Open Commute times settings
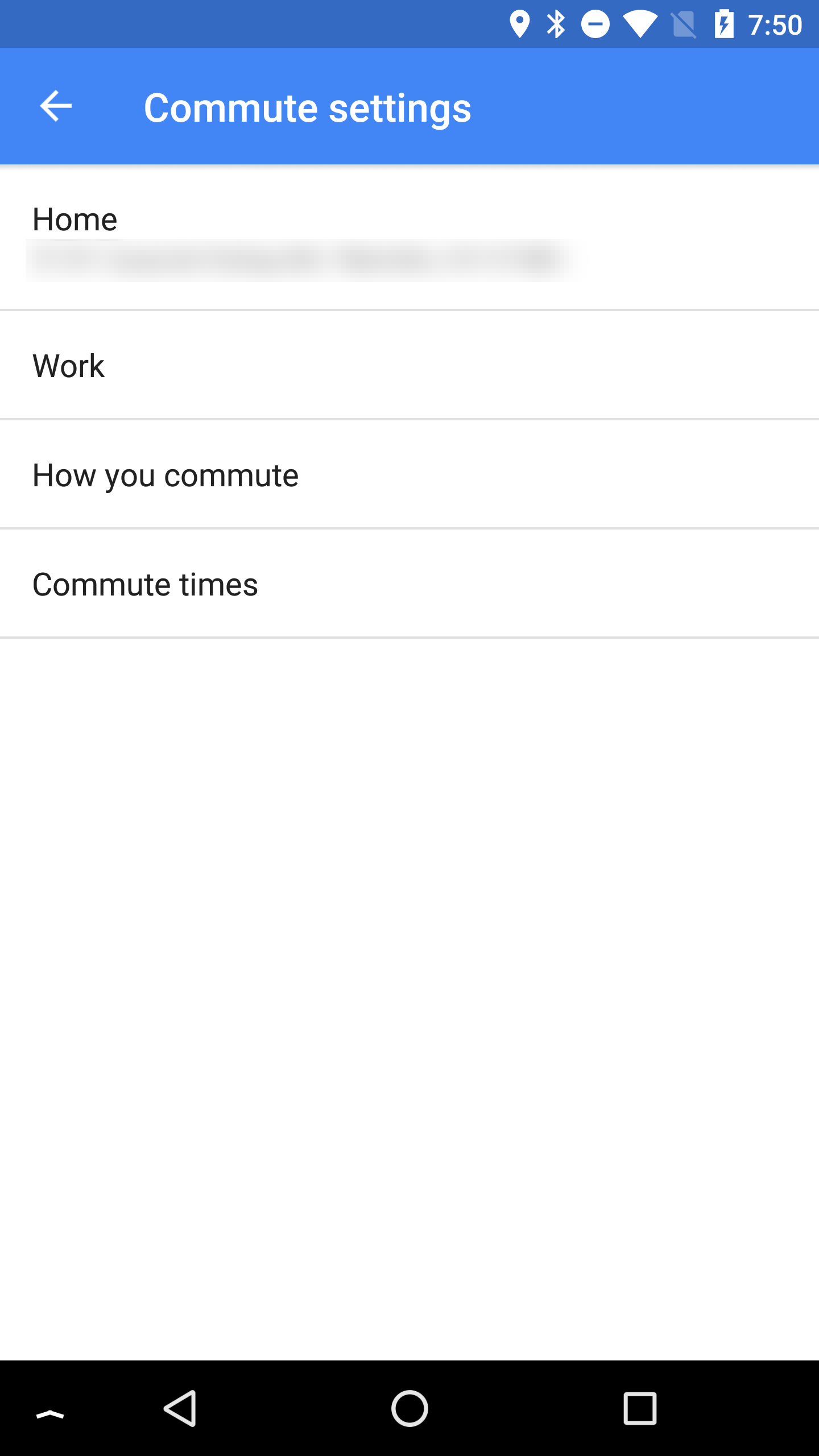This screenshot has width=819, height=1456. [x=409, y=584]
